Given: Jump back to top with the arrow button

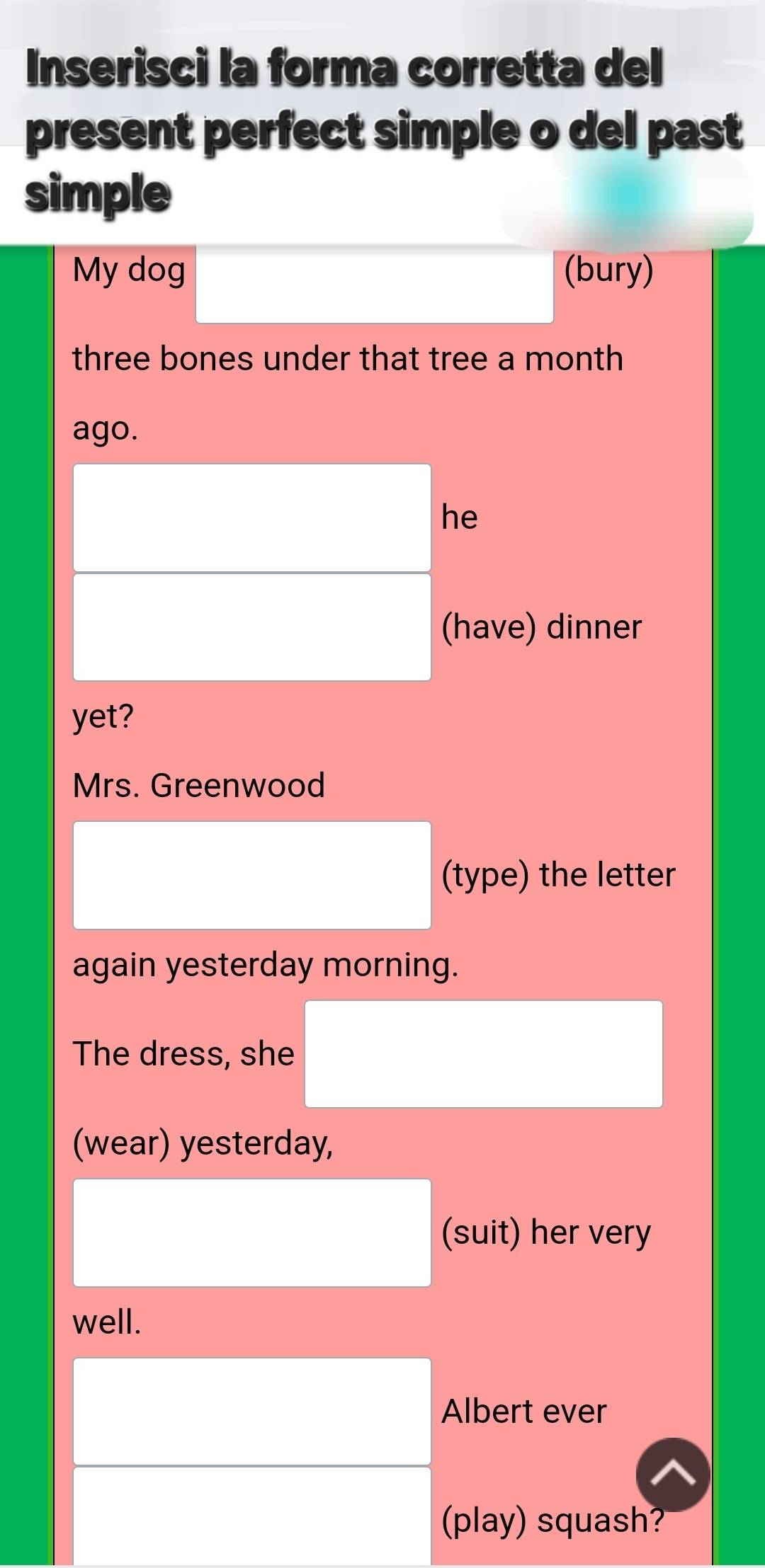Looking at the screenshot, I should point(672,1475).
